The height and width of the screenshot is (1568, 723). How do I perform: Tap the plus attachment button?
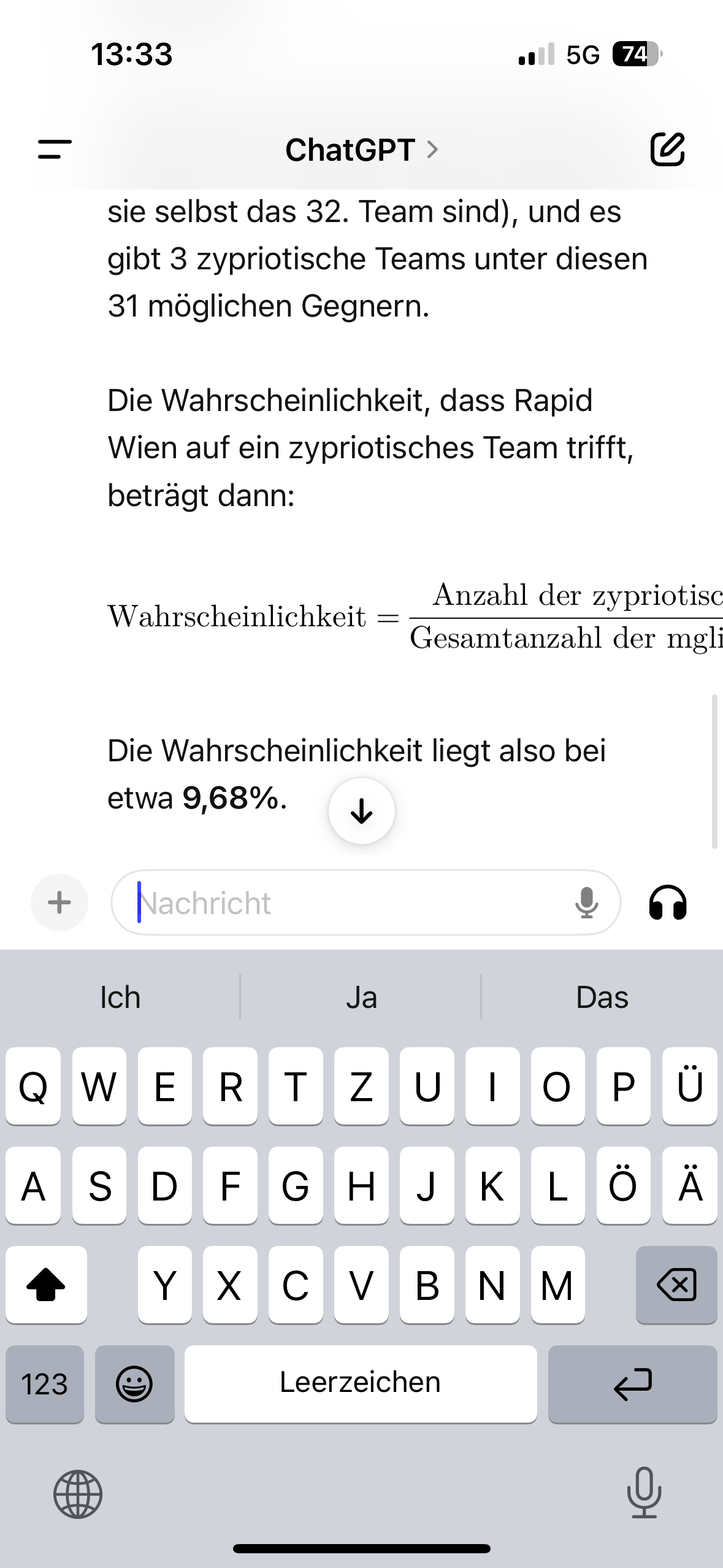point(59,902)
